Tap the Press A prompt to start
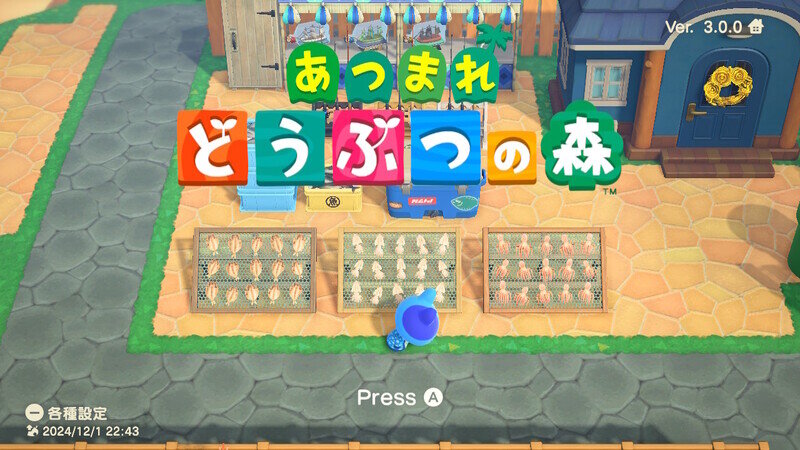The width and height of the screenshot is (800, 450). 400,397
